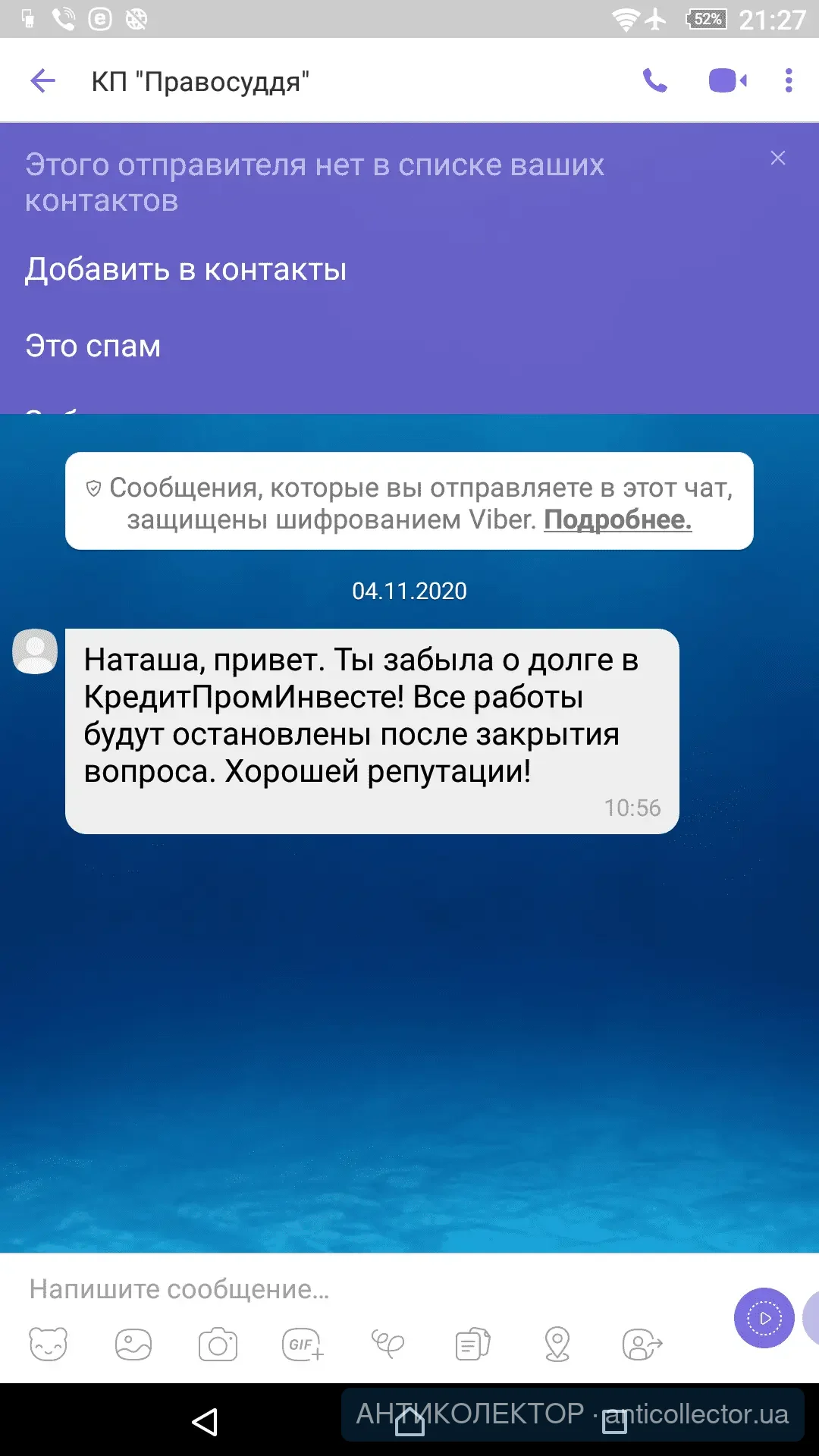Attach a photo from the gallery
Screen dimensions: 819x1456
pos(133,1345)
